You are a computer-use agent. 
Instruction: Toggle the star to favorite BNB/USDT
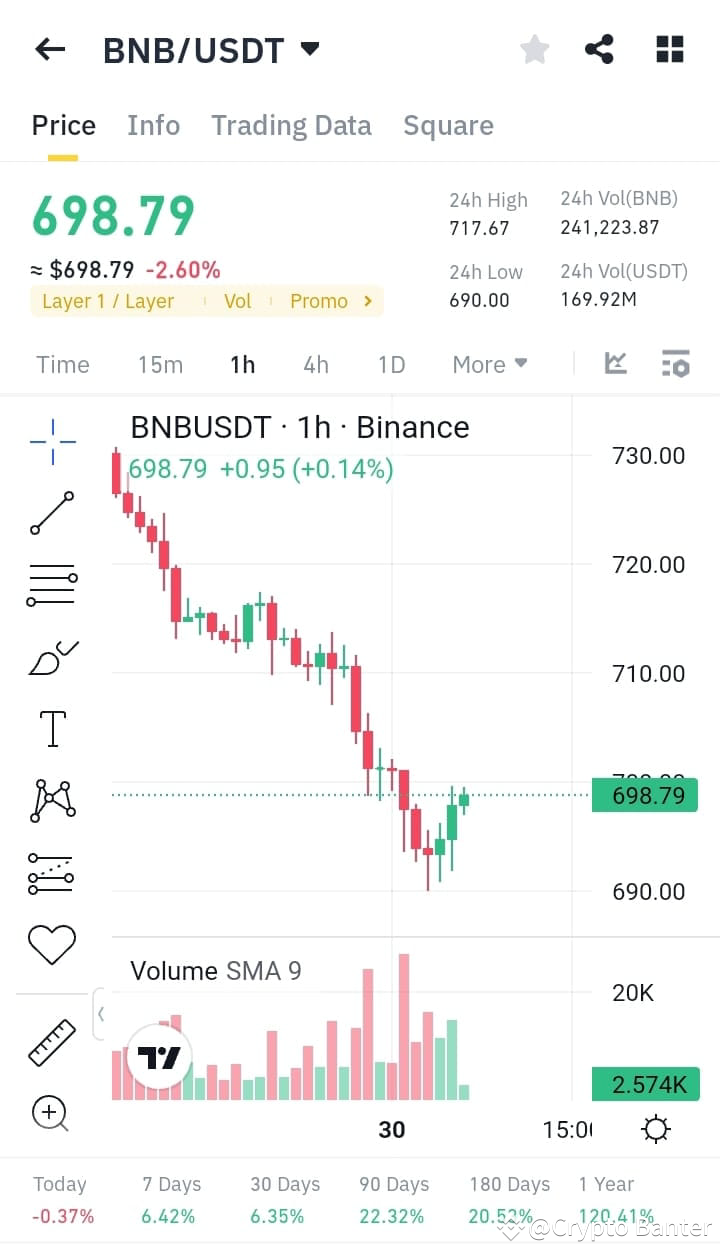click(x=534, y=47)
